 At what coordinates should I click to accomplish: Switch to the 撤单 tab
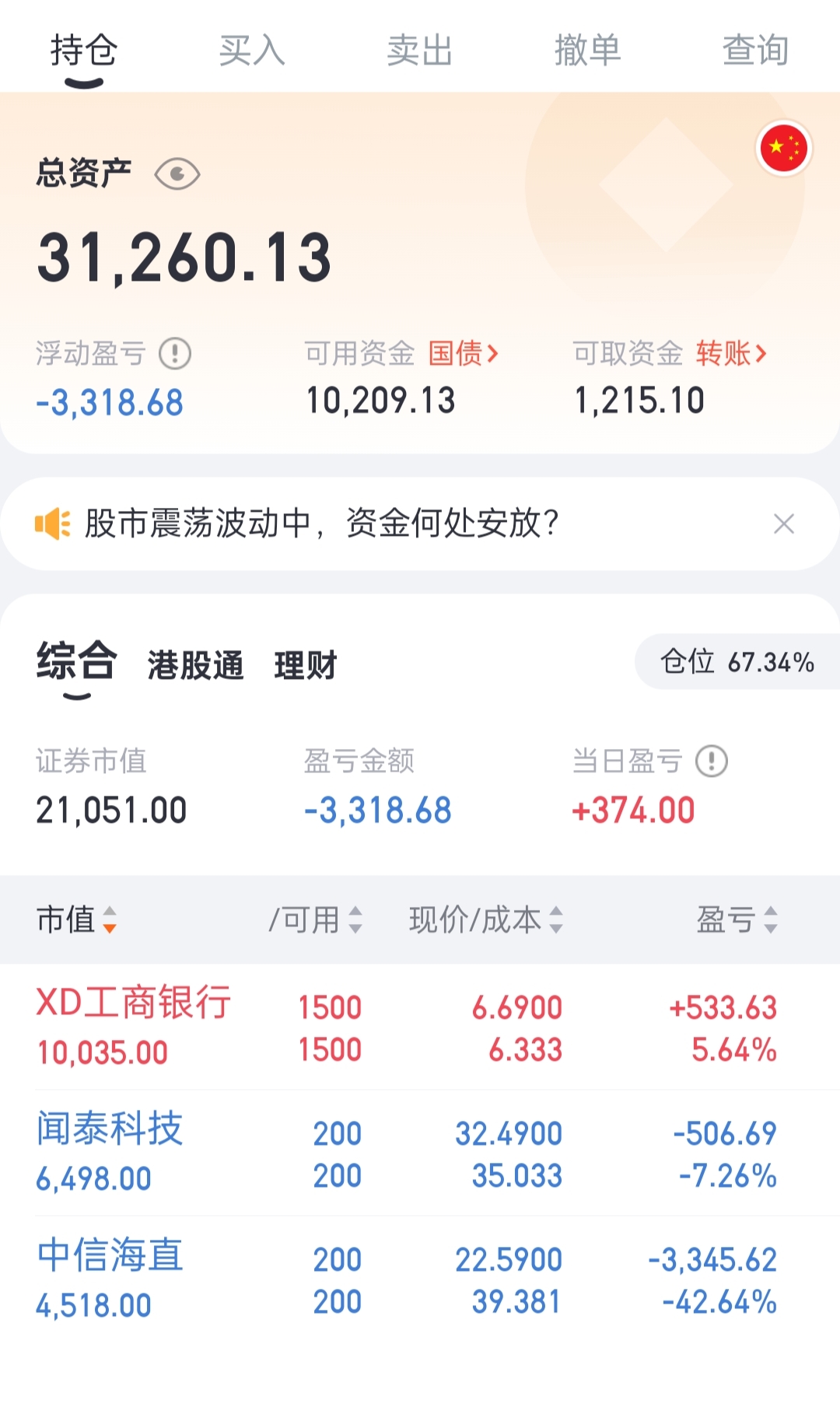tap(589, 51)
